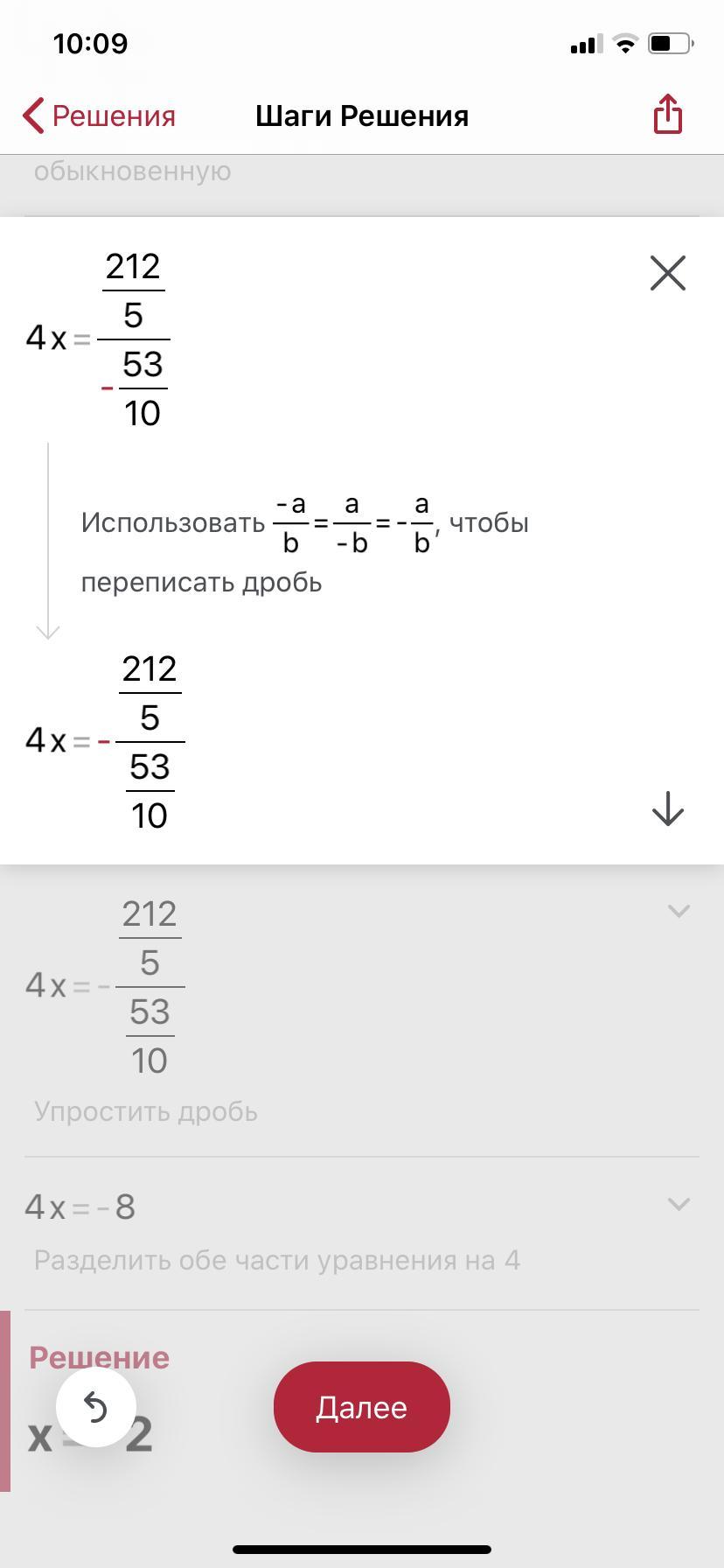Expand the Разделить обе части уравнения step
Viewport: 724px width, 1568px height.
(x=679, y=1205)
